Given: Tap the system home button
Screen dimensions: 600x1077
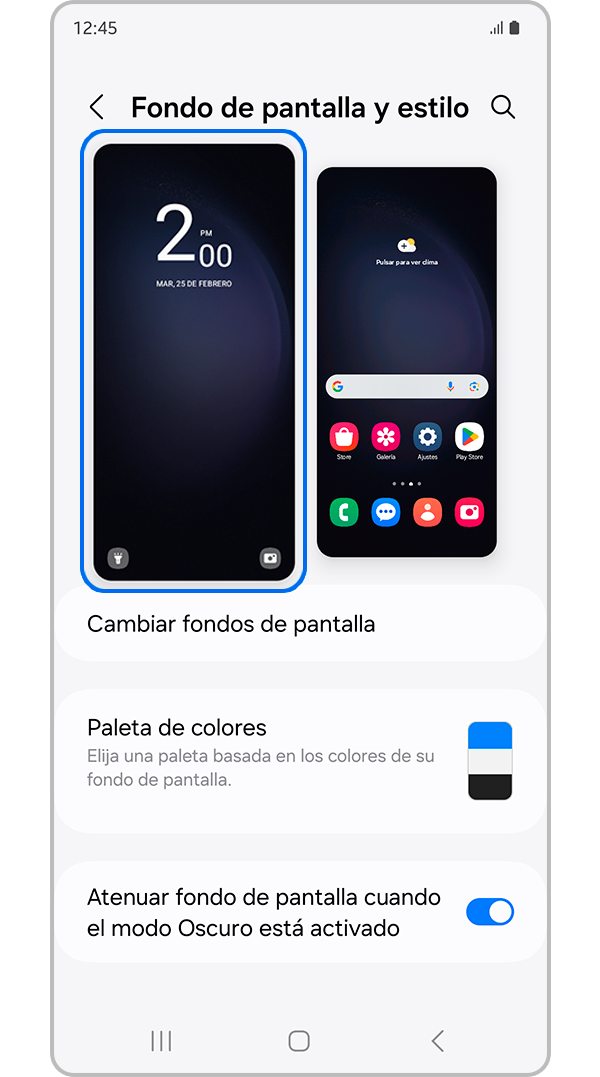Looking at the screenshot, I should (299, 1041).
